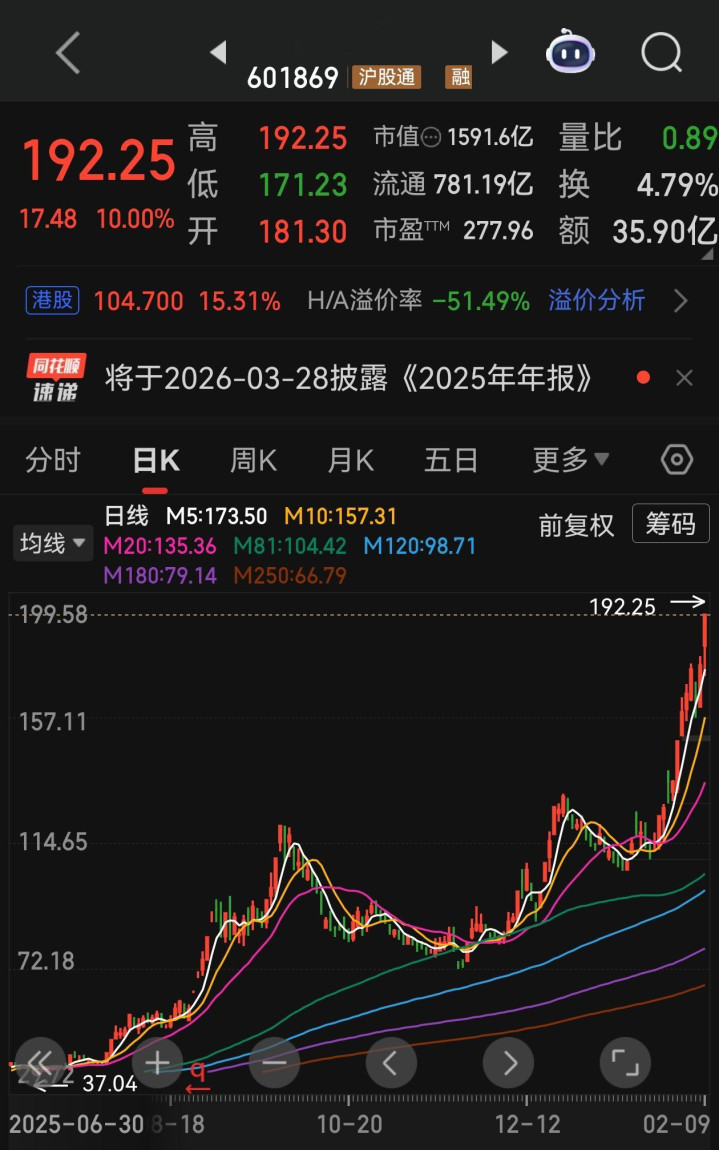Switch to the previous stock
This screenshot has height=1150, width=719.
click(218, 52)
